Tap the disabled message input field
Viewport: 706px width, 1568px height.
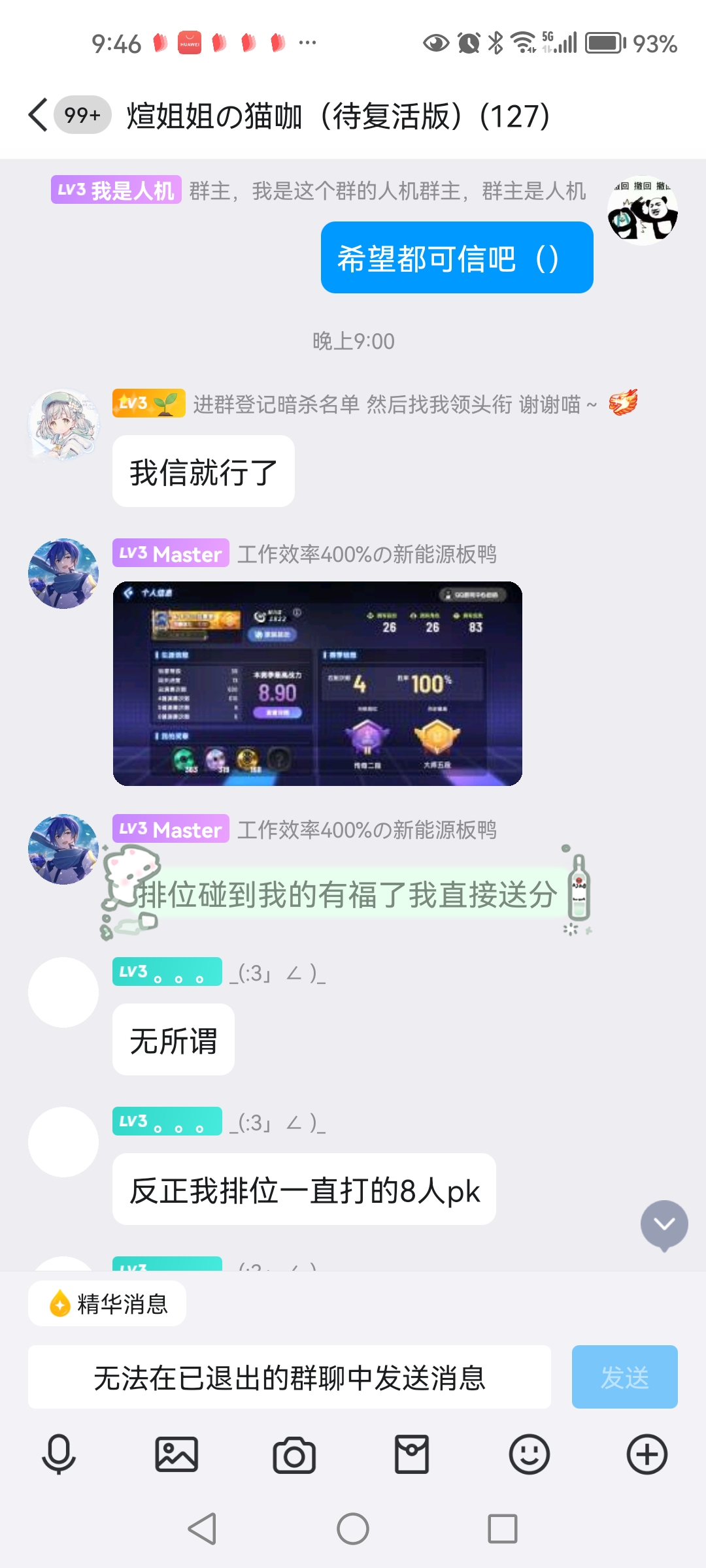coord(290,1377)
